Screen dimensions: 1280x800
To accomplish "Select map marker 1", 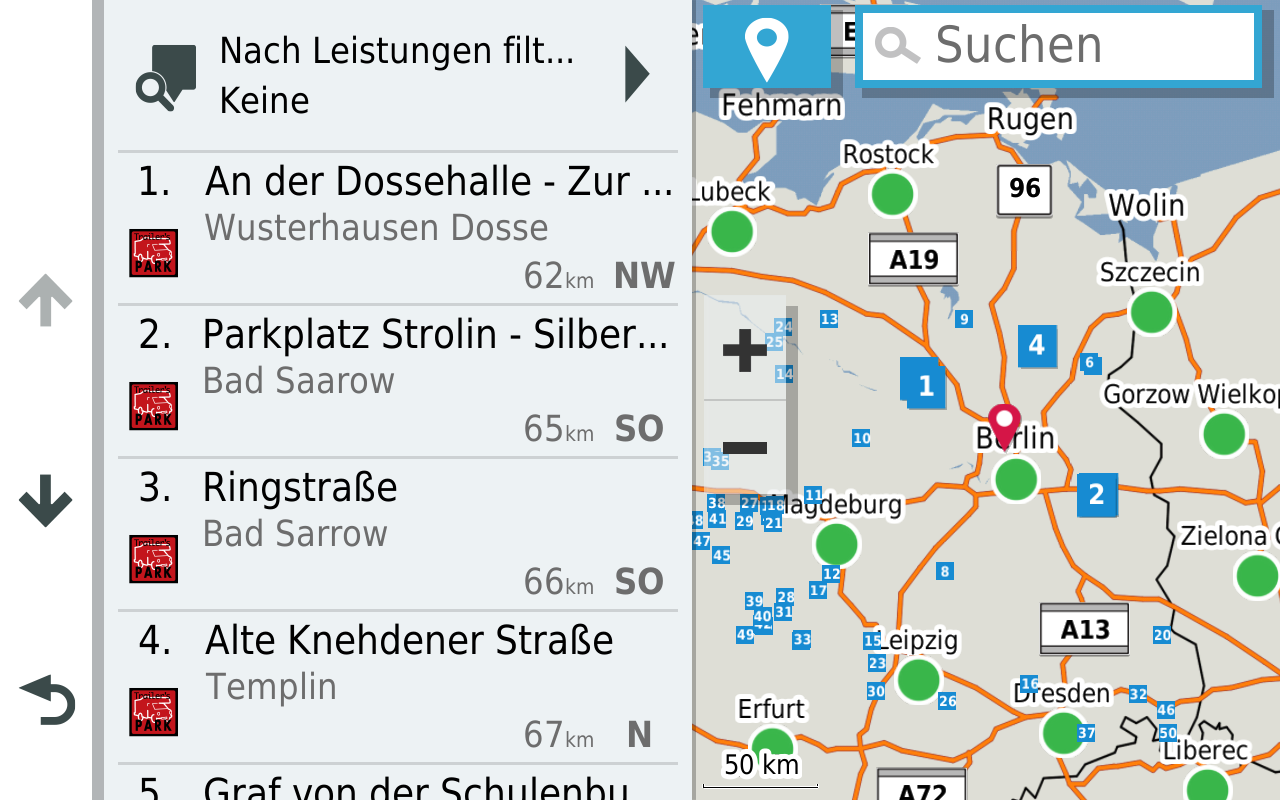I will [x=924, y=384].
